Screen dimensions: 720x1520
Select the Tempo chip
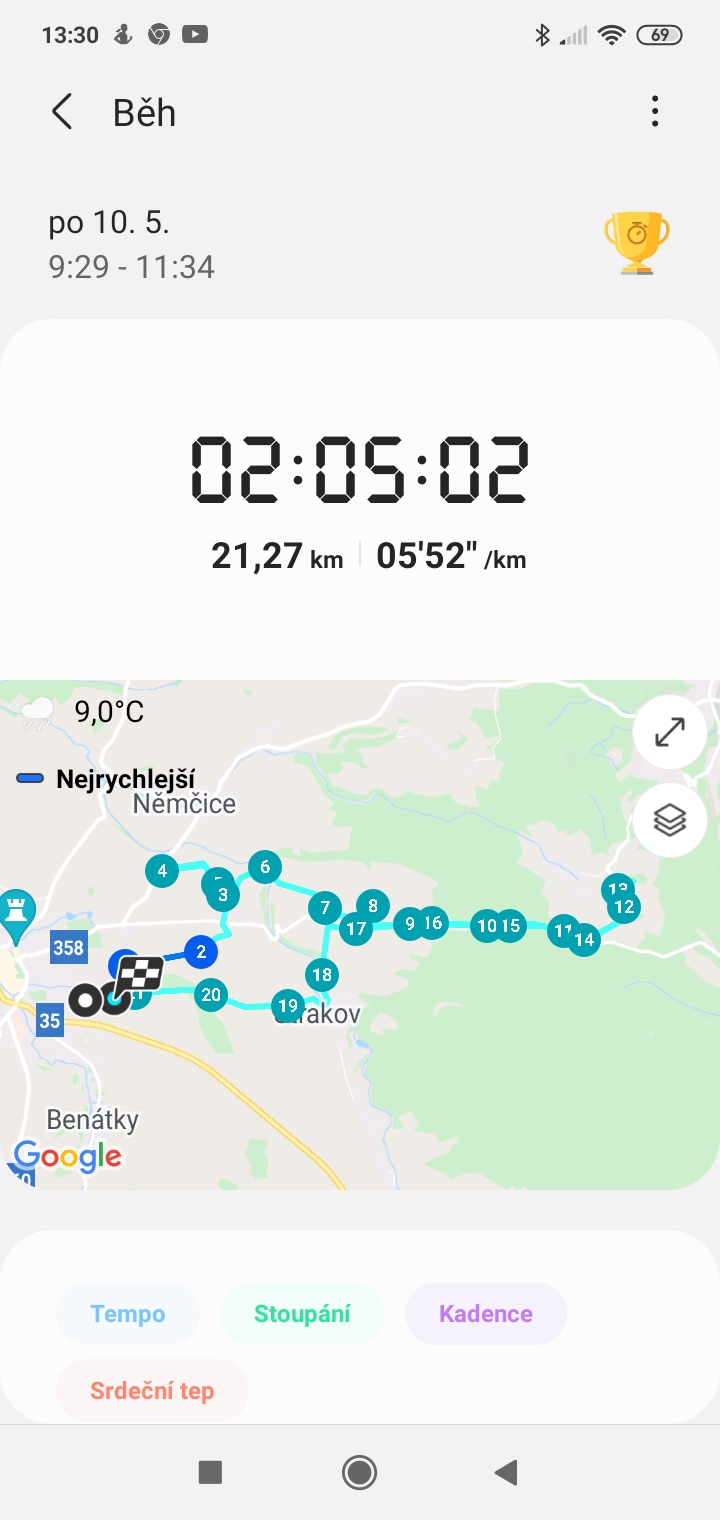tap(128, 1314)
